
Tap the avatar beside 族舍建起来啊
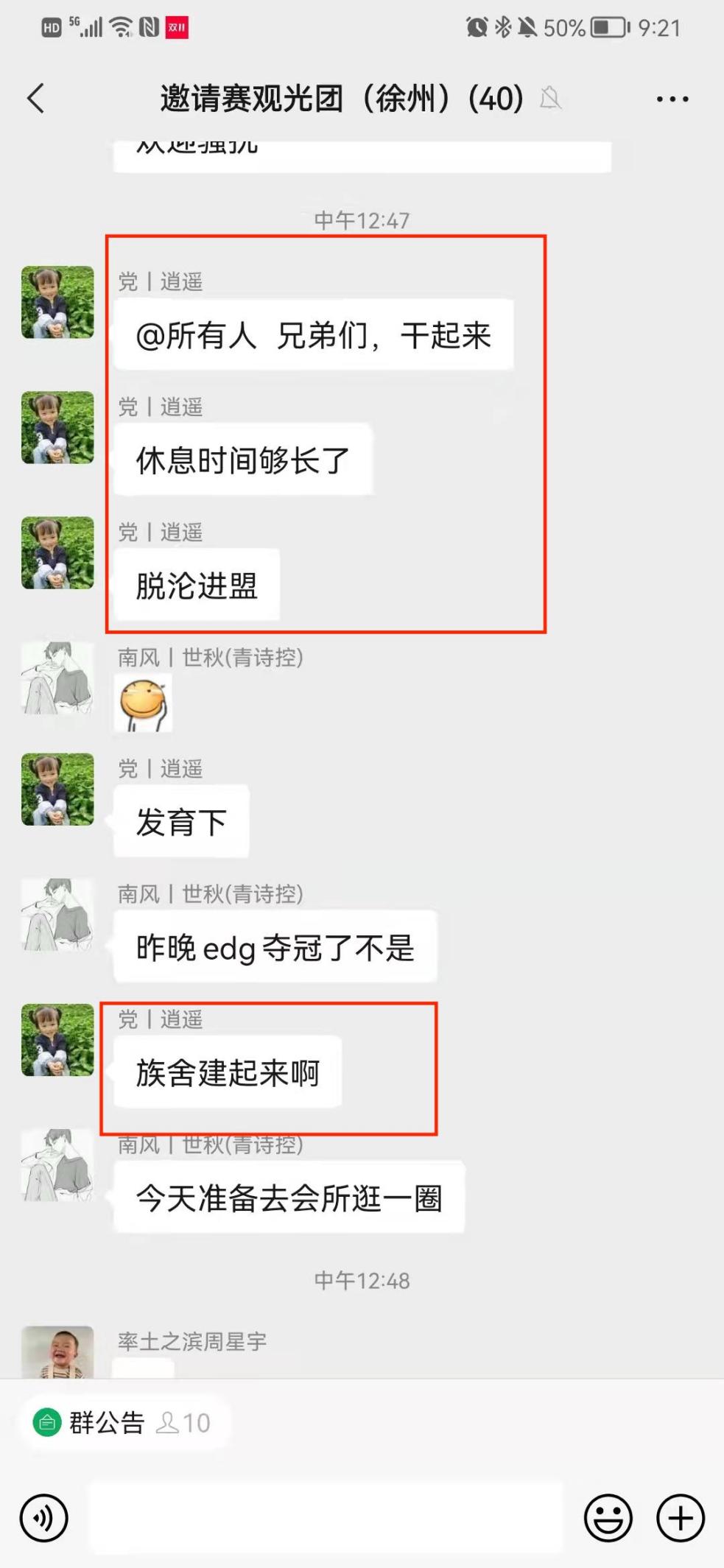click(57, 1040)
